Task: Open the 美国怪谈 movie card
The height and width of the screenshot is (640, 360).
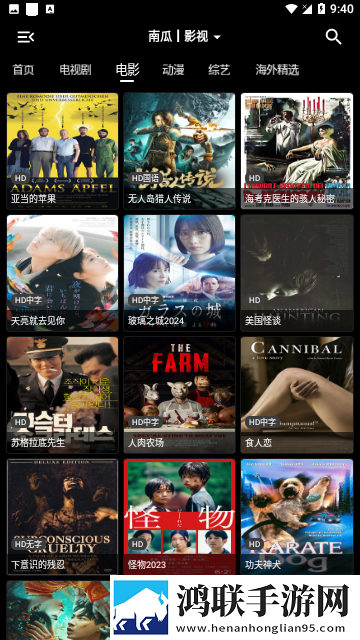Action: pyautogui.click(x=297, y=273)
